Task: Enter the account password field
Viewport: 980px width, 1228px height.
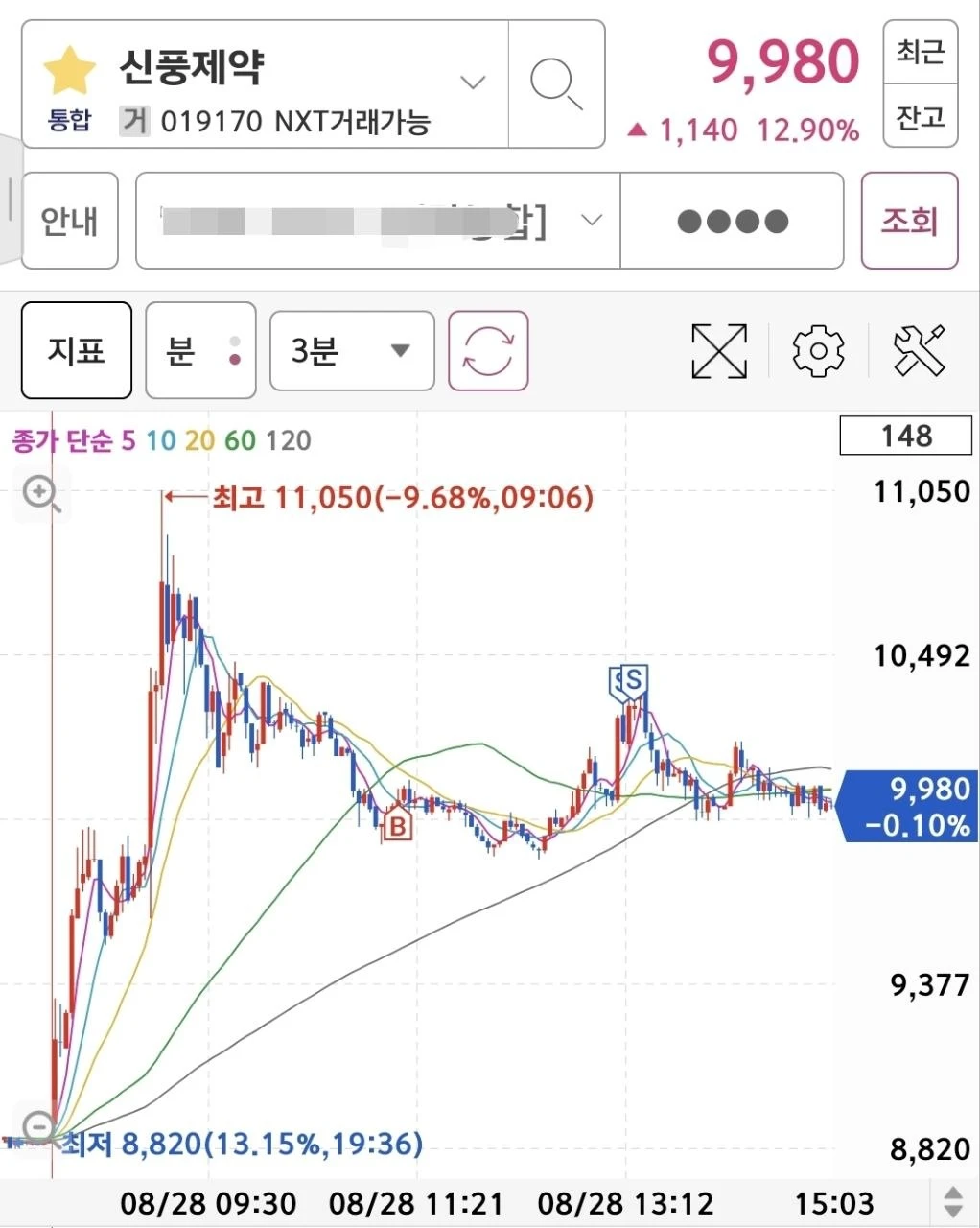Action: [733, 221]
